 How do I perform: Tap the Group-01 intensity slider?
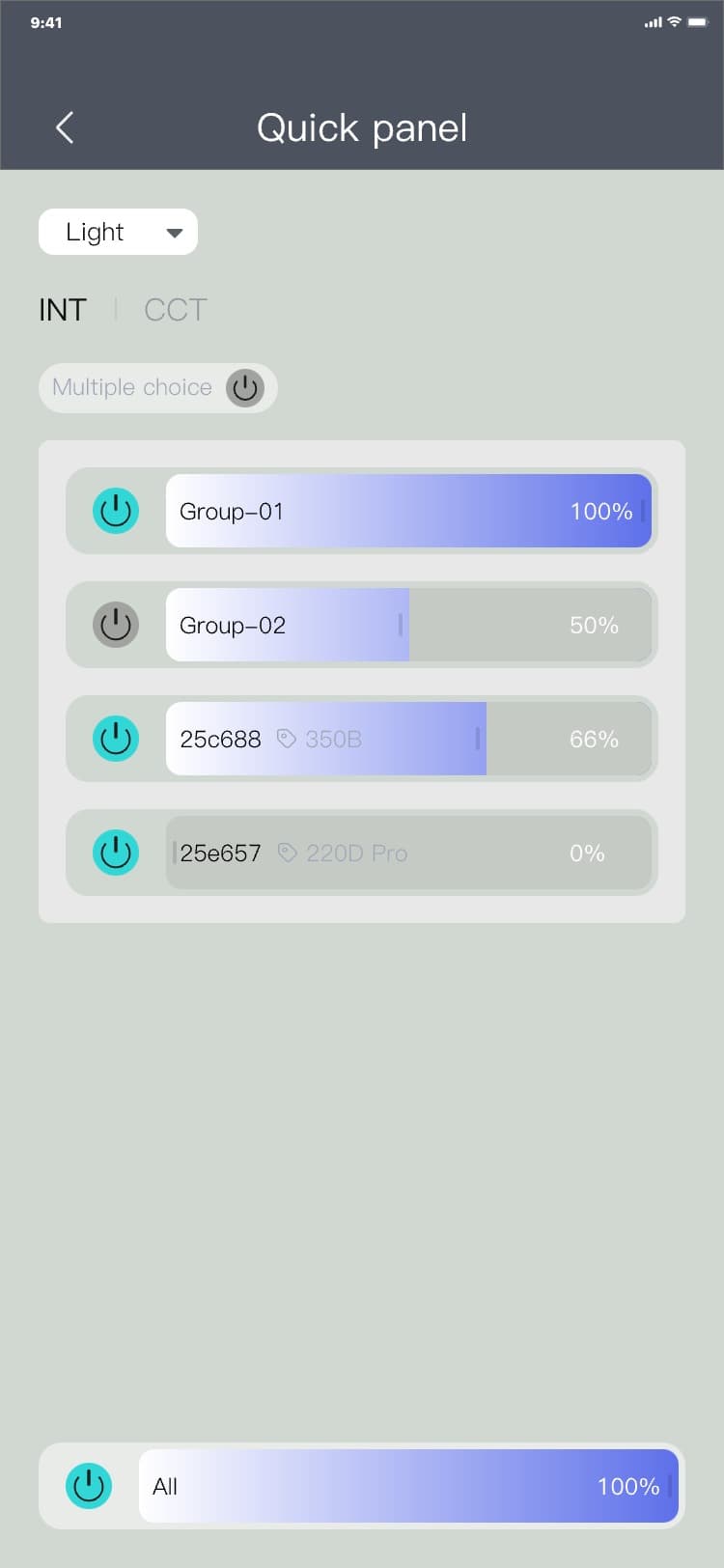click(408, 511)
